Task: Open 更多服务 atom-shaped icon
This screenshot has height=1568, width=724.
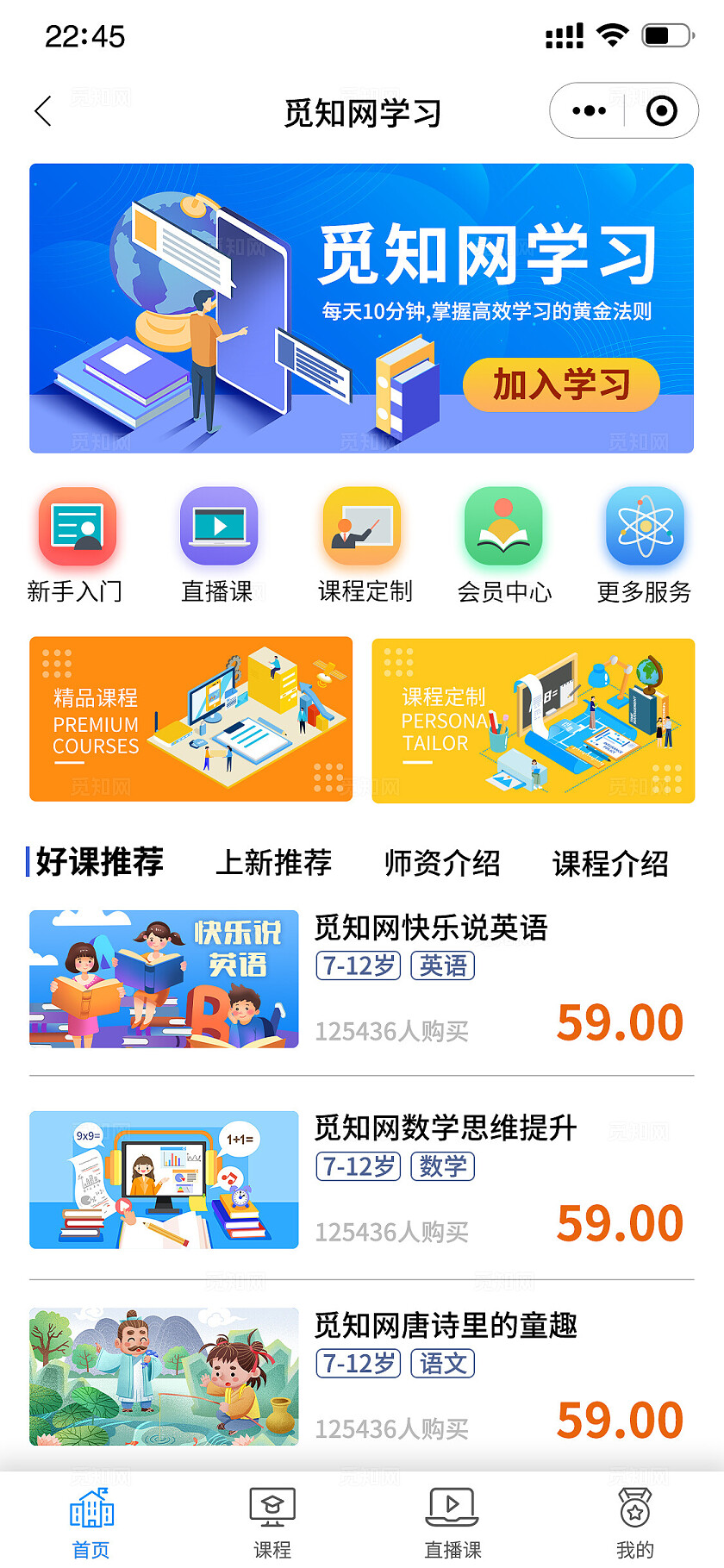Action: click(x=645, y=528)
